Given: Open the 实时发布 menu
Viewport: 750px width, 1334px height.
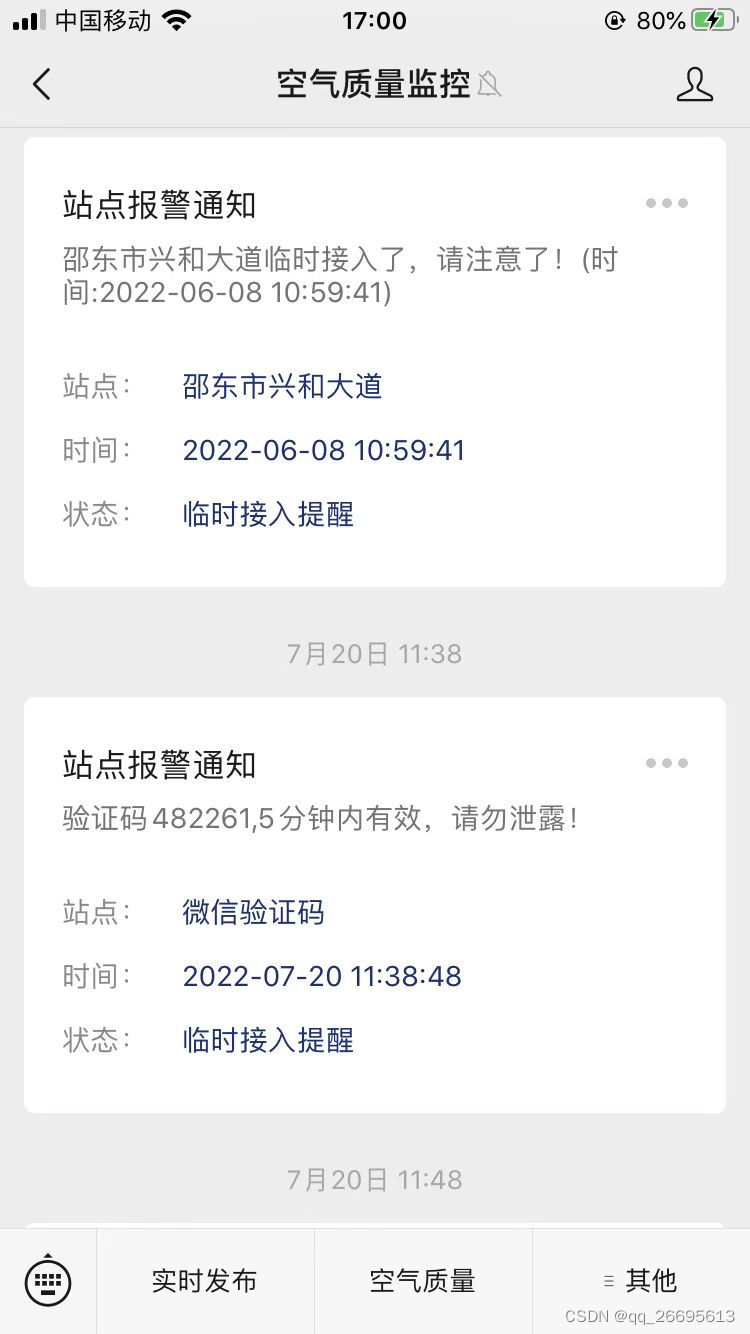Looking at the screenshot, I should [205, 1280].
